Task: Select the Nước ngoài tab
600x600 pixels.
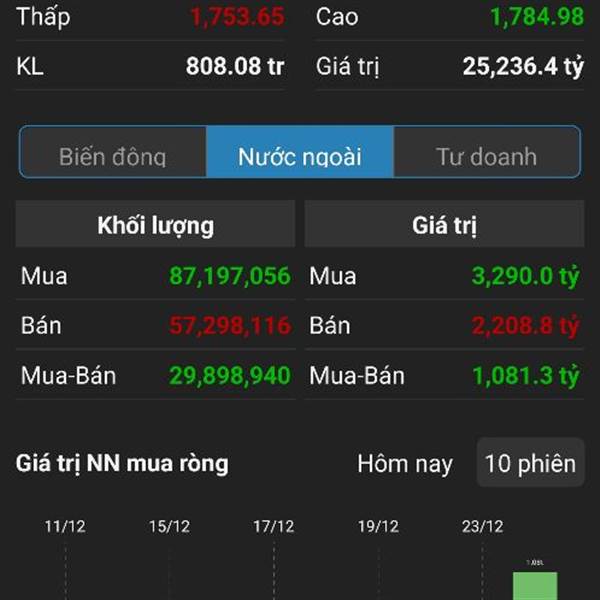Action: pos(300,152)
